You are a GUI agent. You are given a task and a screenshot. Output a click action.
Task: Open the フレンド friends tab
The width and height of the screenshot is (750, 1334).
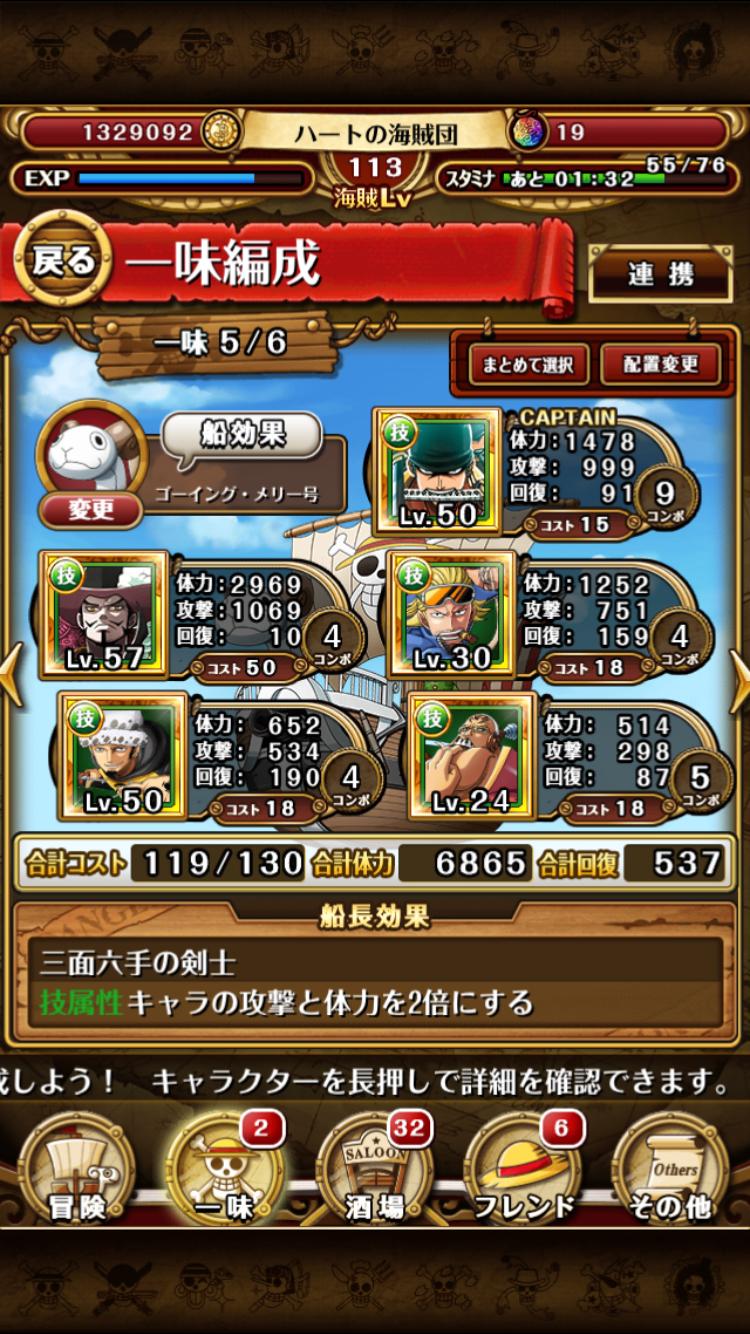tap(524, 1172)
